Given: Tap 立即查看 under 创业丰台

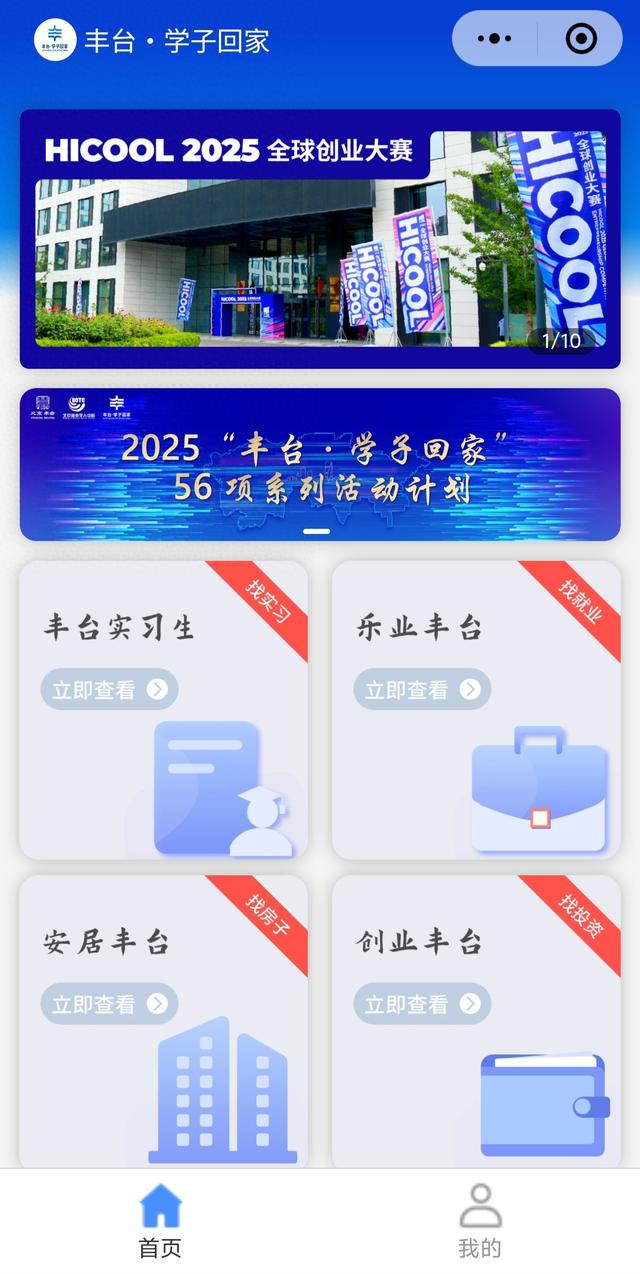Looking at the screenshot, I should tap(422, 1004).
